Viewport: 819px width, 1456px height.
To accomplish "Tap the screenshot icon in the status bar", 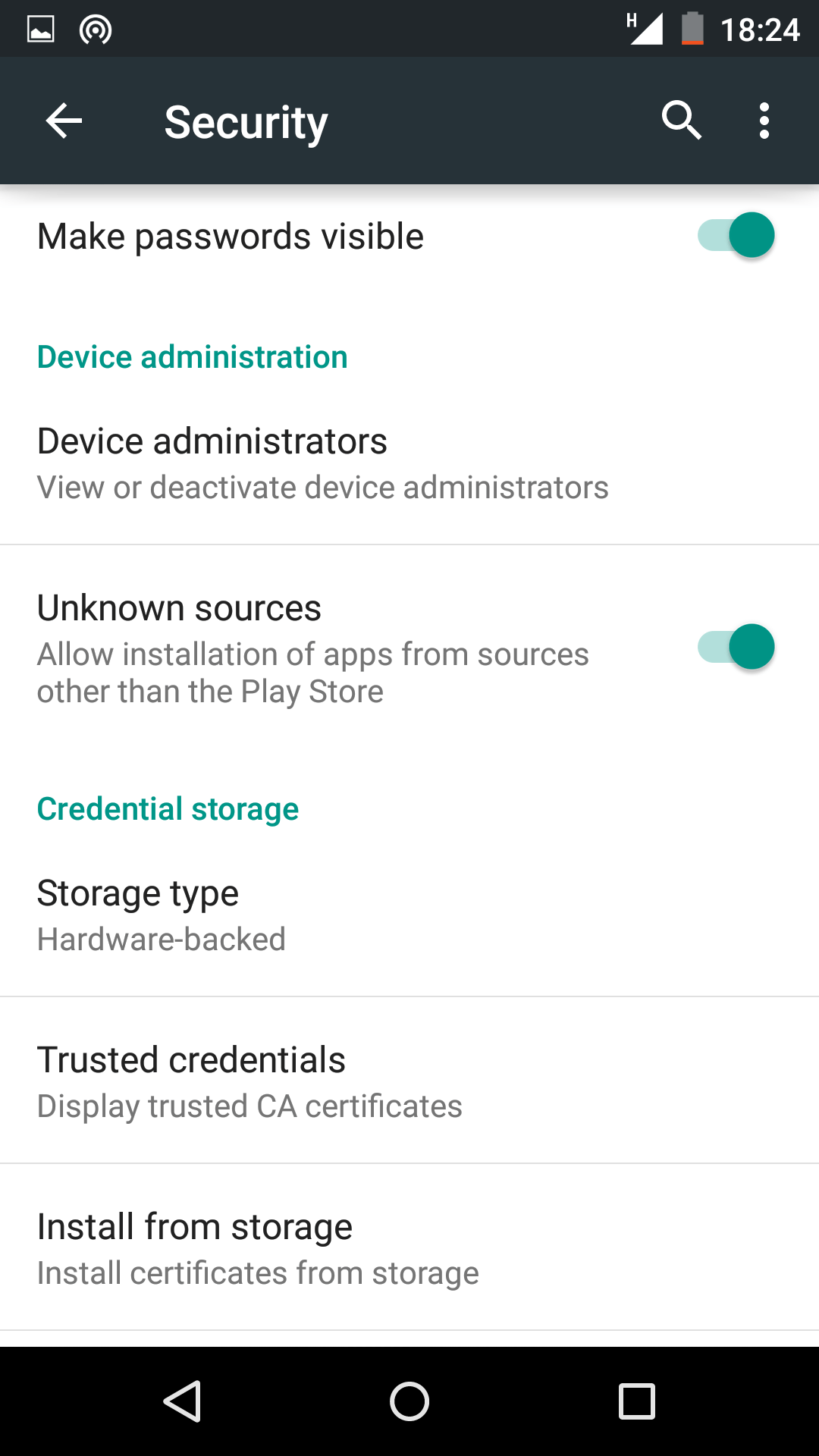I will click(39, 28).
